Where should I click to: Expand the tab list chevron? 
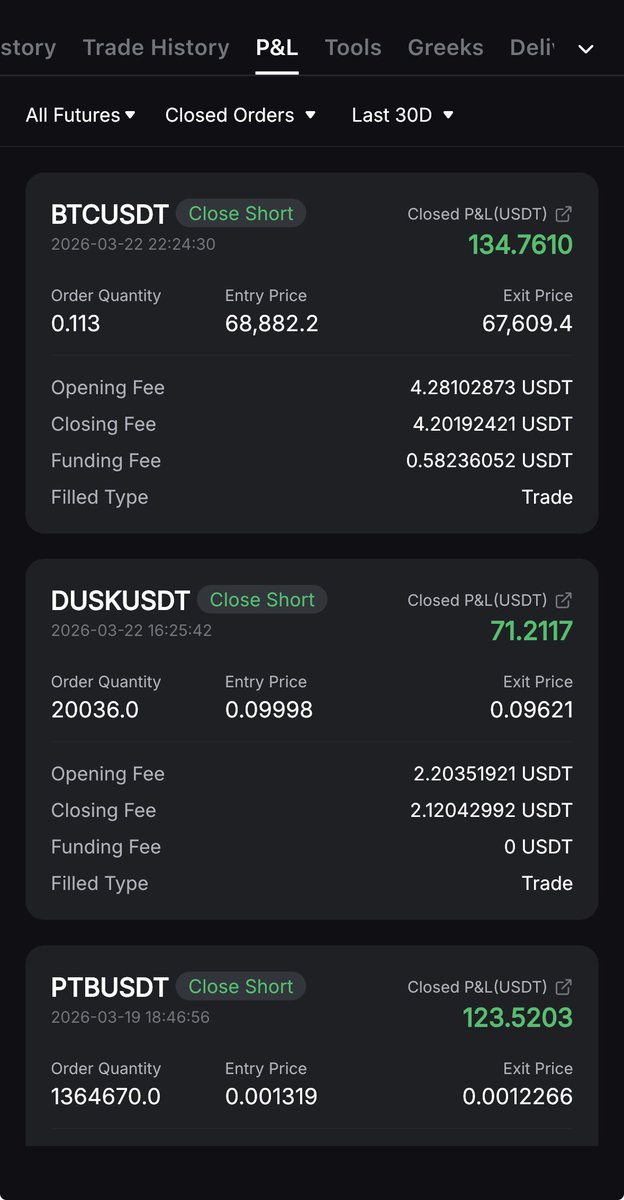click(586, 49)
